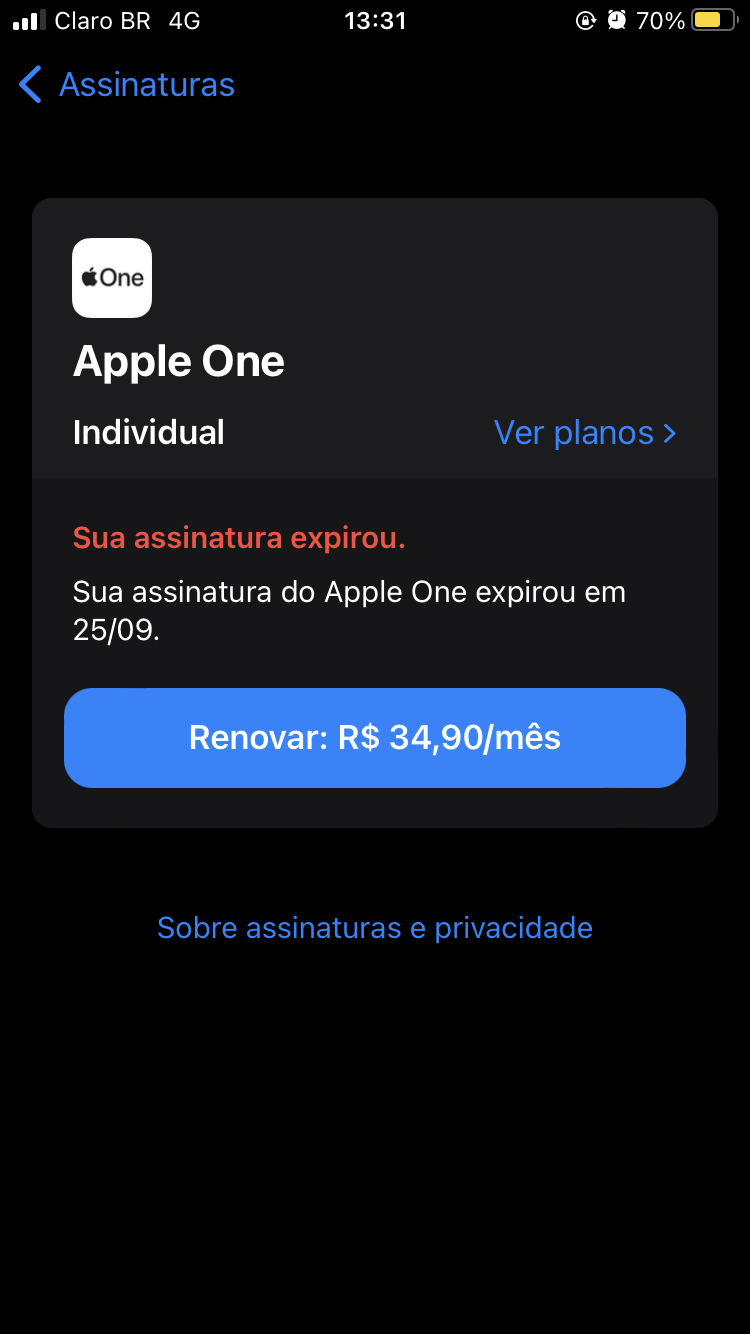Open Ver planos options
Viewport: 750px width, 1334px height.
pyautogui.click(x=585, y=433)
